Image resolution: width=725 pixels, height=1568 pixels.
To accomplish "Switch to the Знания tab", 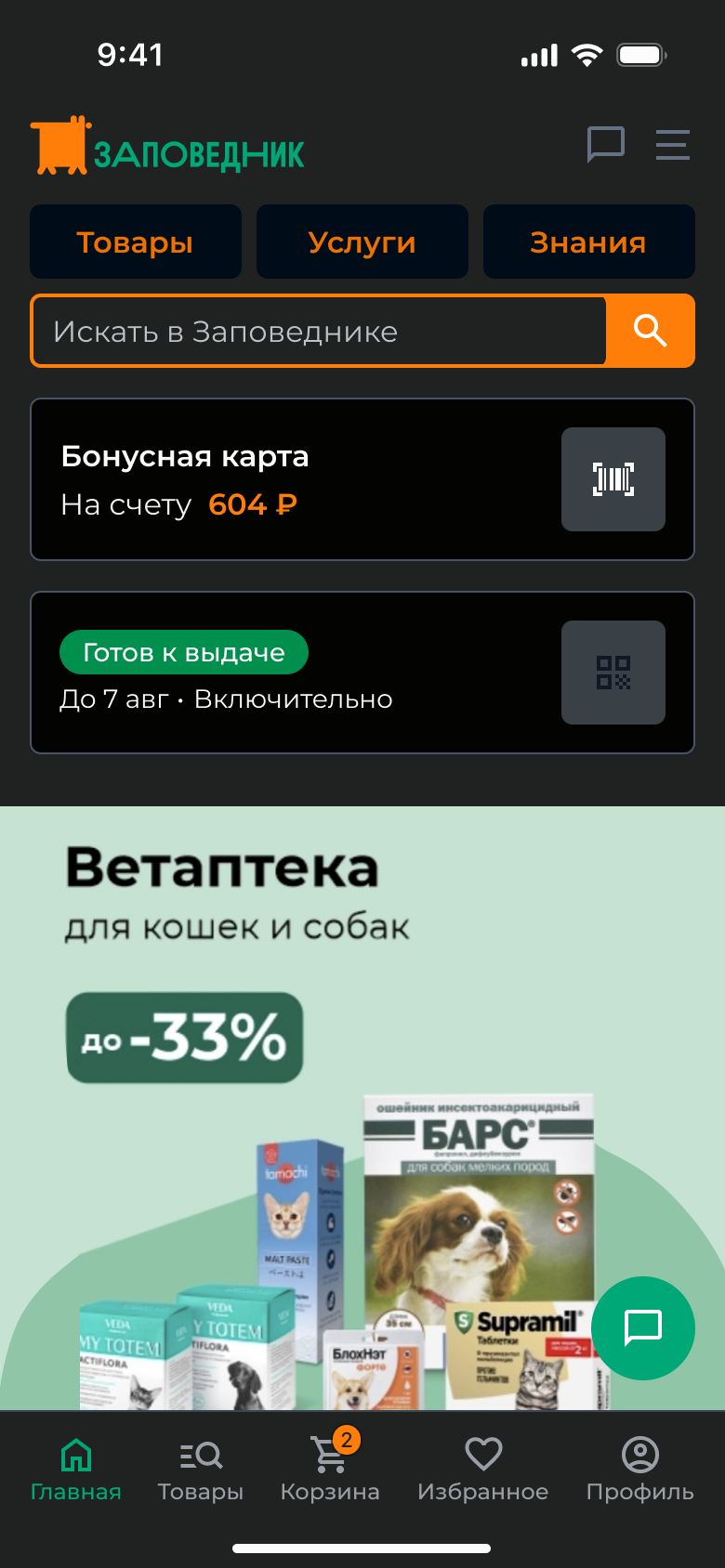I will click(x=588, y=242).
